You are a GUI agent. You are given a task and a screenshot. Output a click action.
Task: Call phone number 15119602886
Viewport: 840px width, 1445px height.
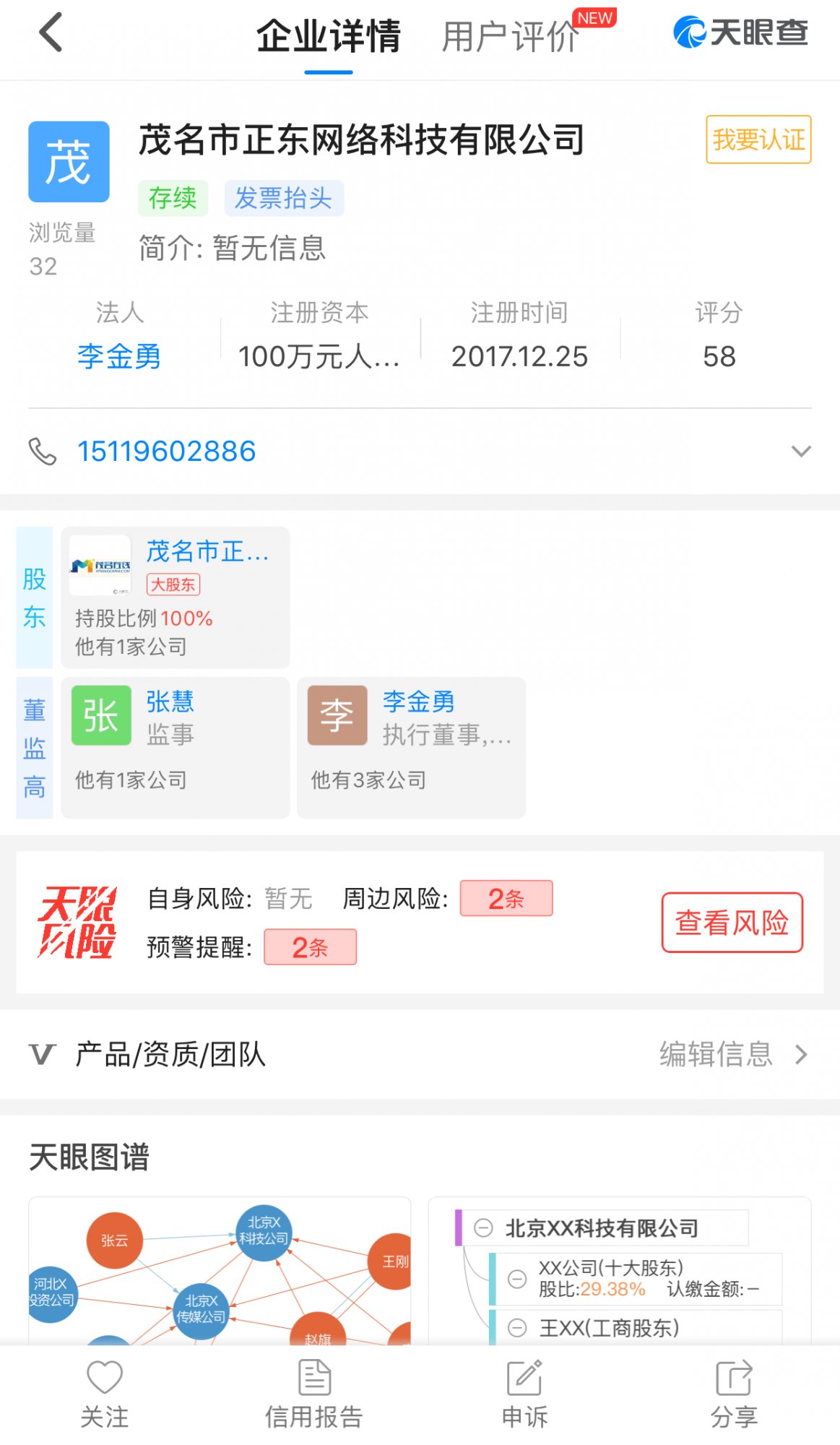(x=167, y=452)
